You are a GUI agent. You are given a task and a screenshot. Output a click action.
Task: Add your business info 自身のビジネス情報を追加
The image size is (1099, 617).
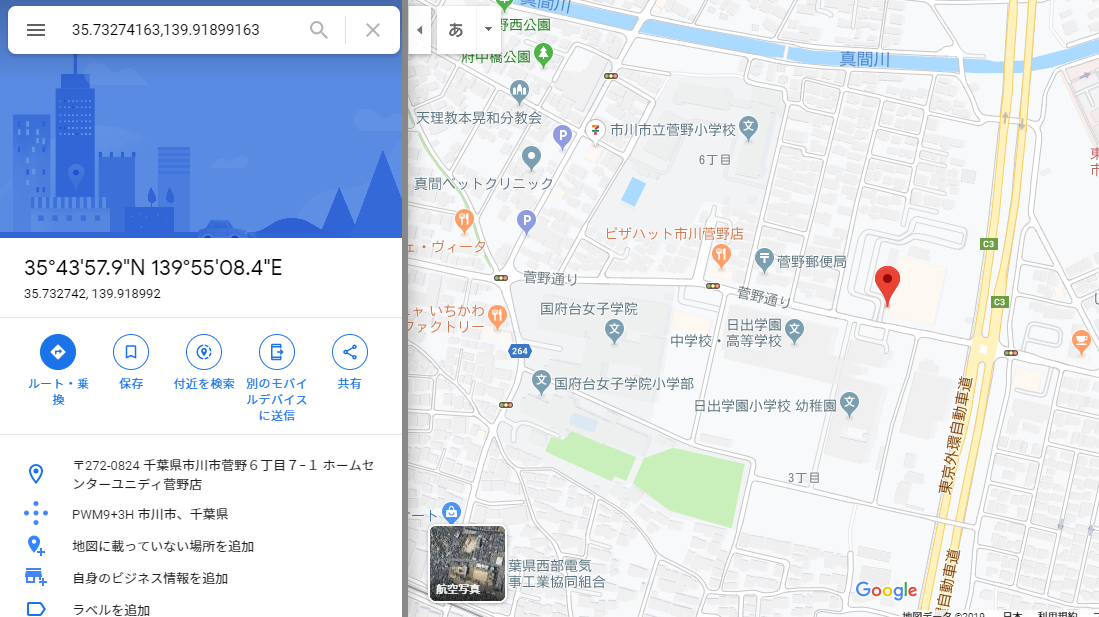pyautogui.click(x=201, y=578)
